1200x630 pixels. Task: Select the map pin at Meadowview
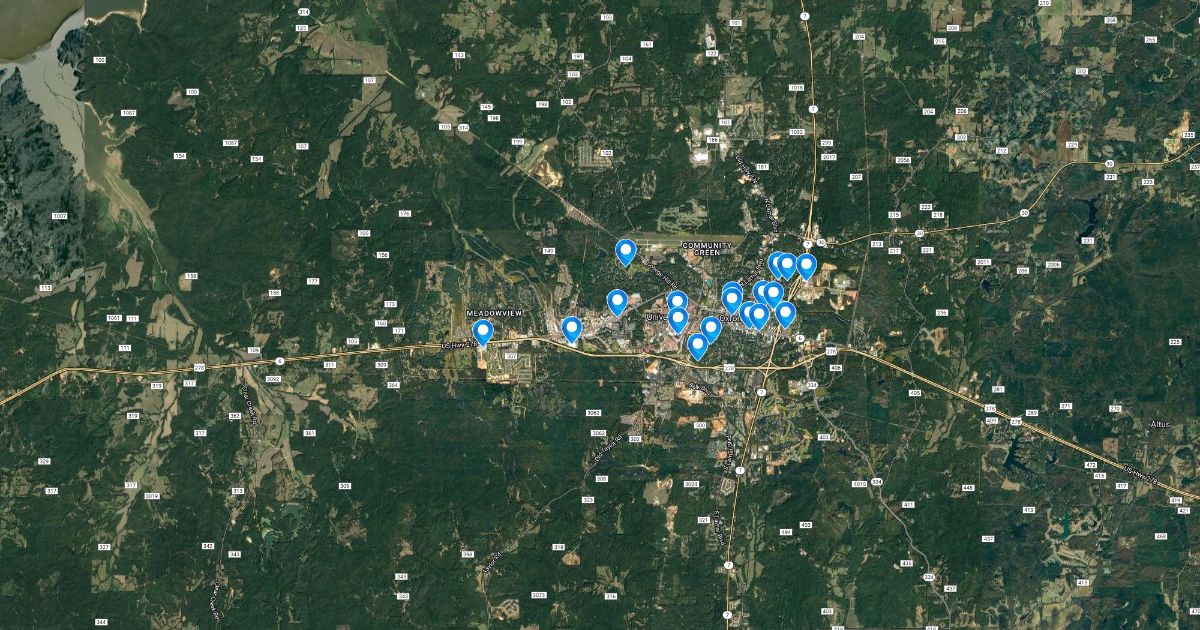[483, 331]
